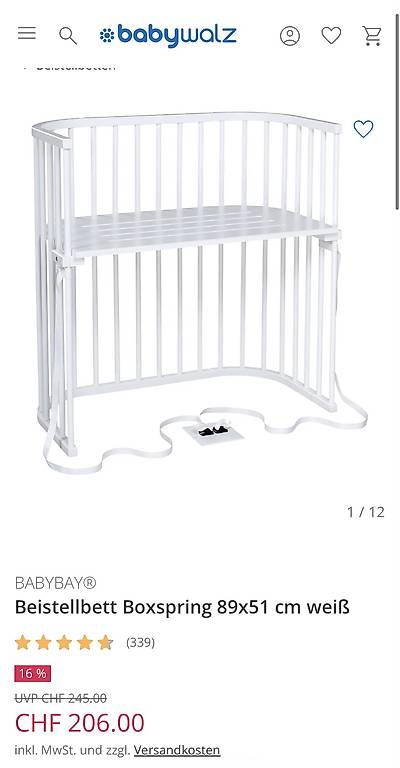Open the search icon

tap(68, 36)
